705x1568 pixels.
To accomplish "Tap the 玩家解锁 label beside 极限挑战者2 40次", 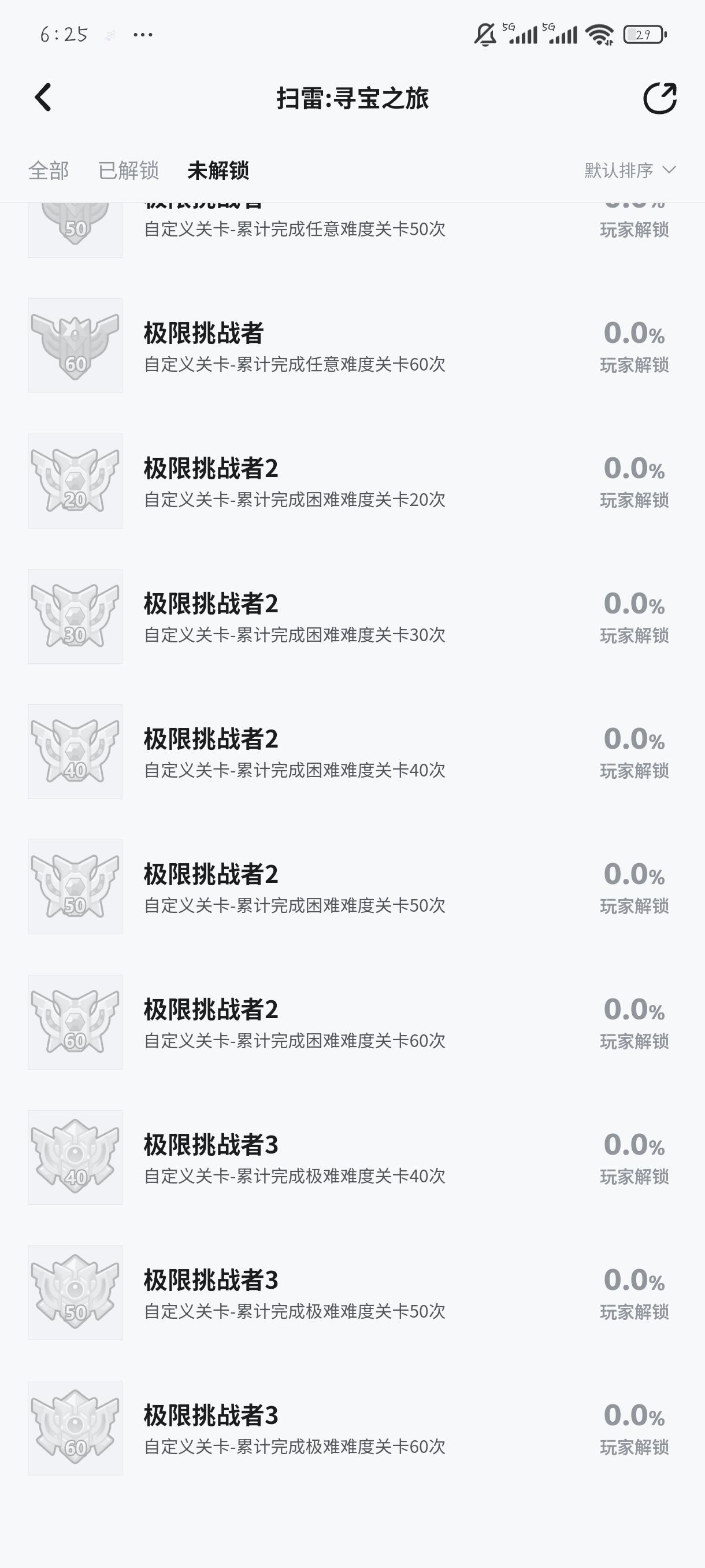I will (634, 771).
